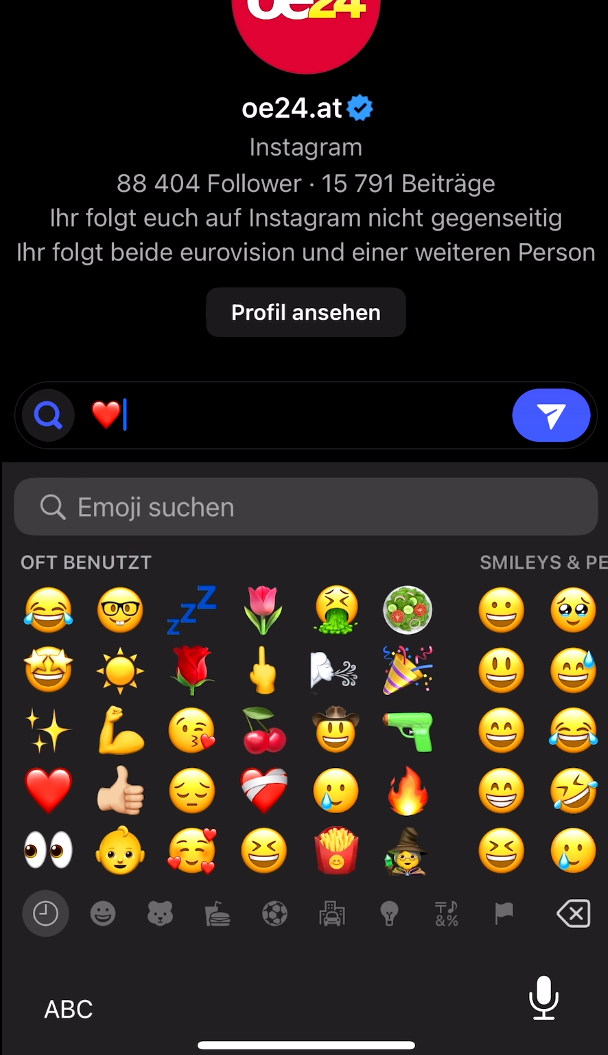The height and width of the screenshot is (1055, 608).
Task: Open the Emoji suchen search field
Action: tap(305, 507)
